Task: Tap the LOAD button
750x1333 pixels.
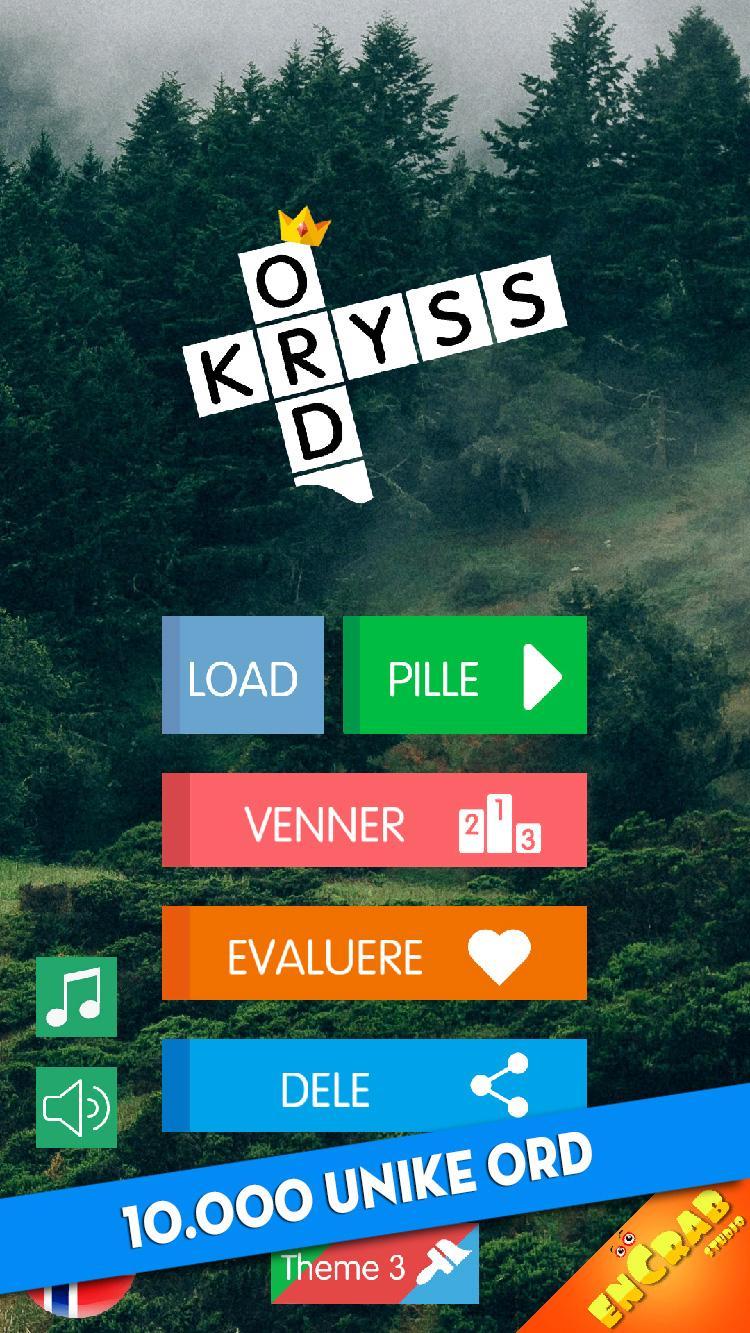Action: pos(243,676)
